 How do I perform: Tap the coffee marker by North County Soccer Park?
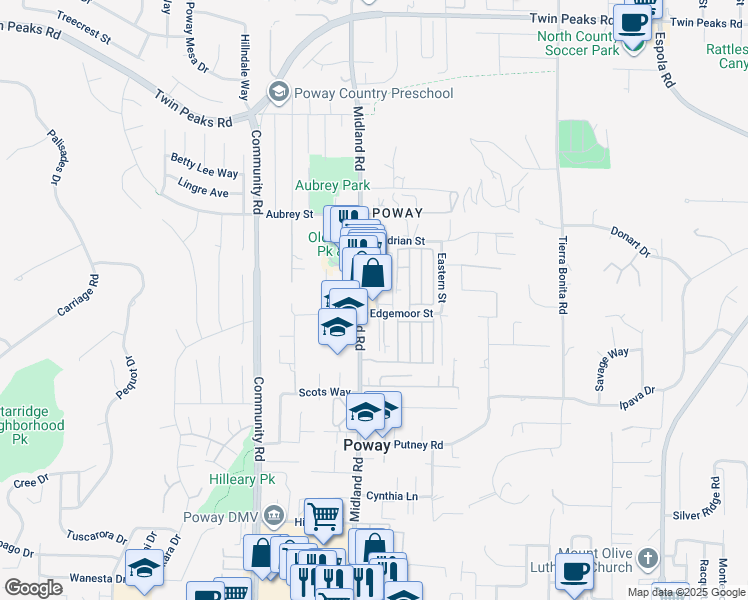pyautogui.click(x=631, y=23)
